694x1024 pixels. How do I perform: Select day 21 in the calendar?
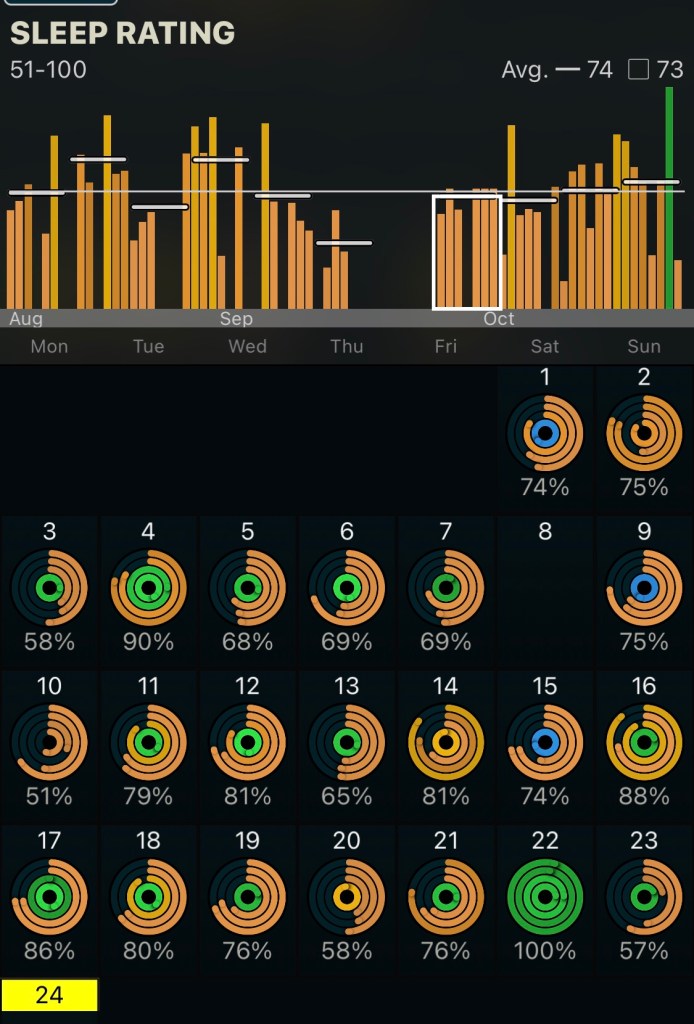tap(445, 897)
